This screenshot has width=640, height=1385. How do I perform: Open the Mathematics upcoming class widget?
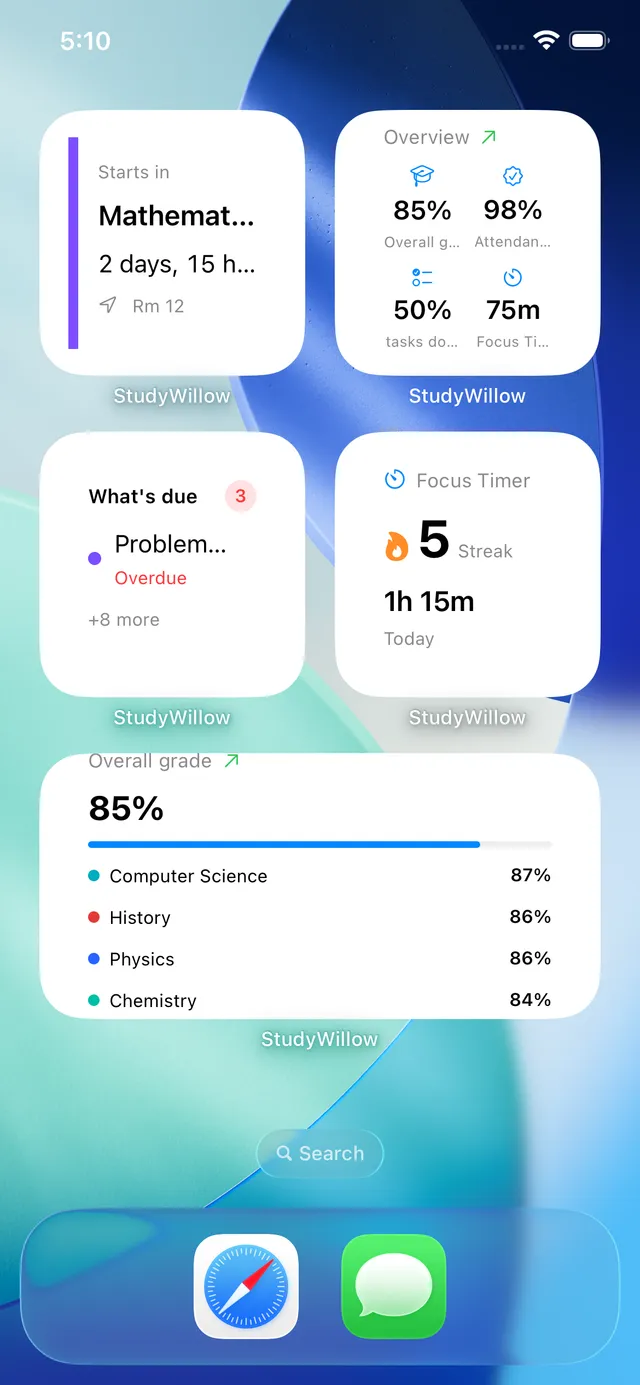point(172,243)
